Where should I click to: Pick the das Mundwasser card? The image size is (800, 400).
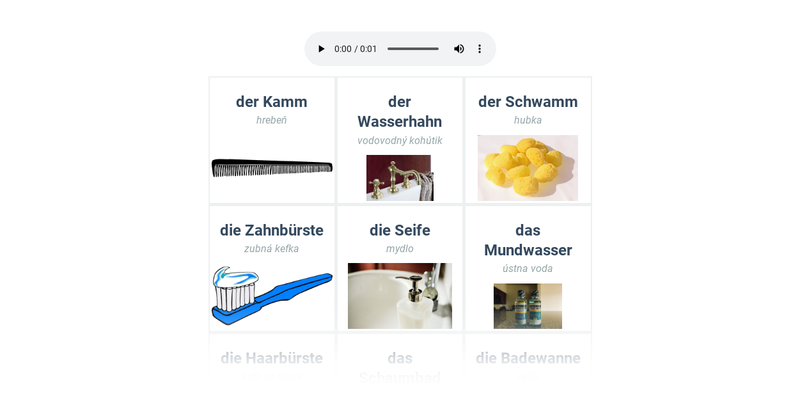pyautogui.click(x=528, y=268)
